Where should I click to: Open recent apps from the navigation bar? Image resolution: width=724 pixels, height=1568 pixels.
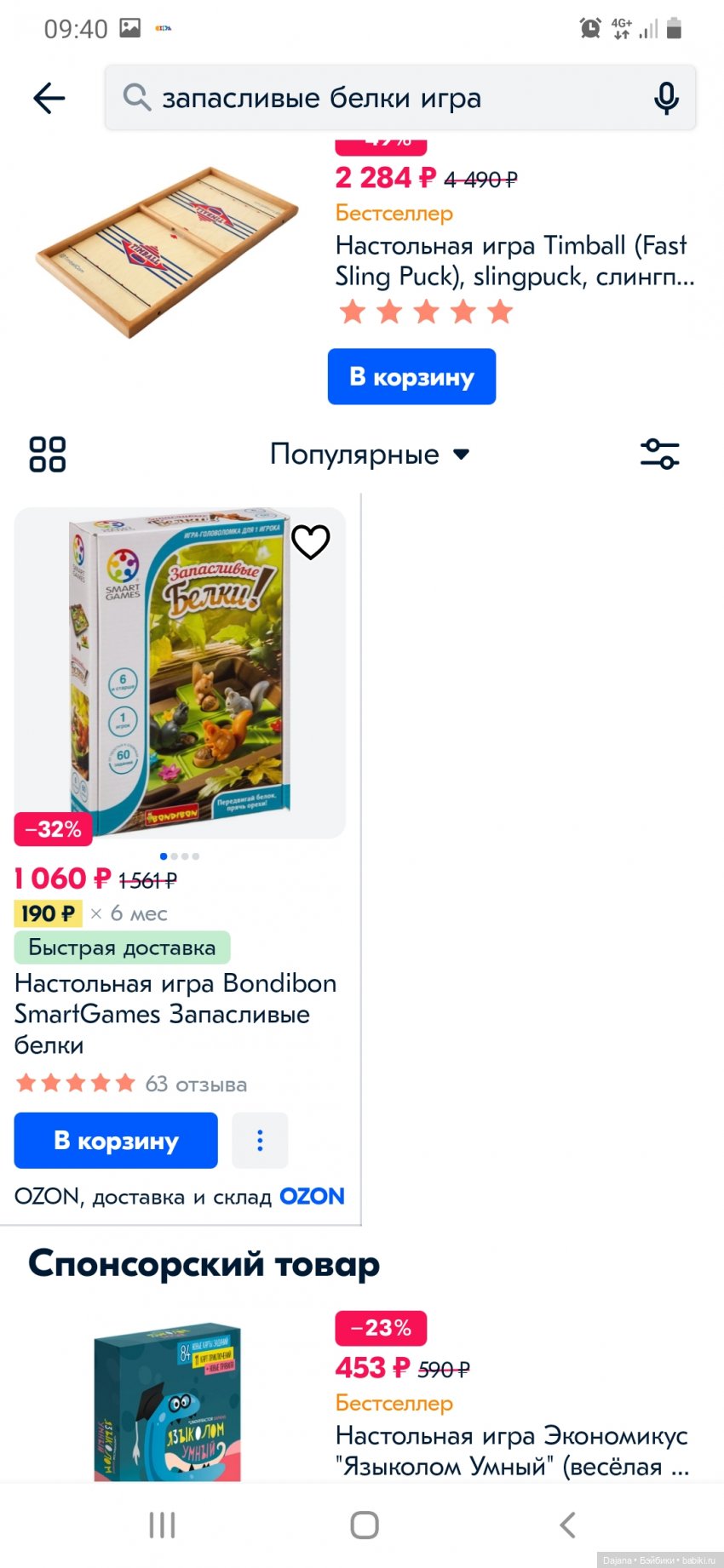tap(162, 1525)
